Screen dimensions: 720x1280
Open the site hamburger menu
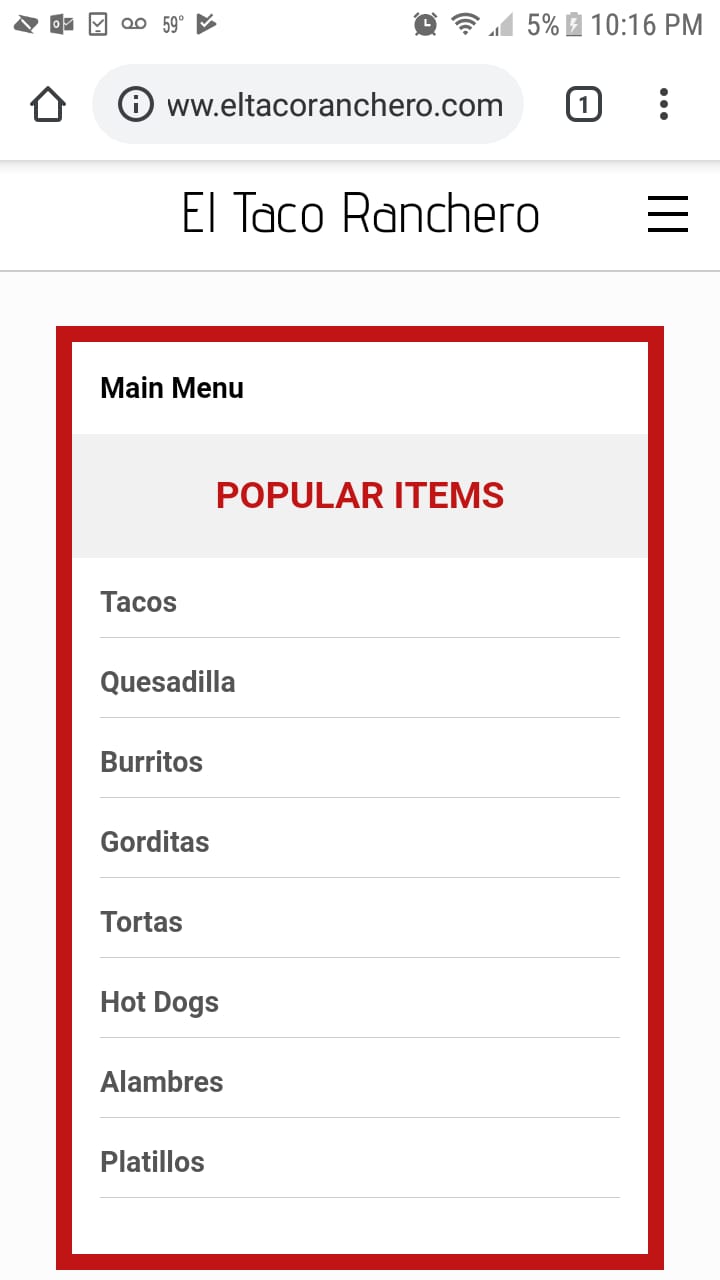[667, 214]
